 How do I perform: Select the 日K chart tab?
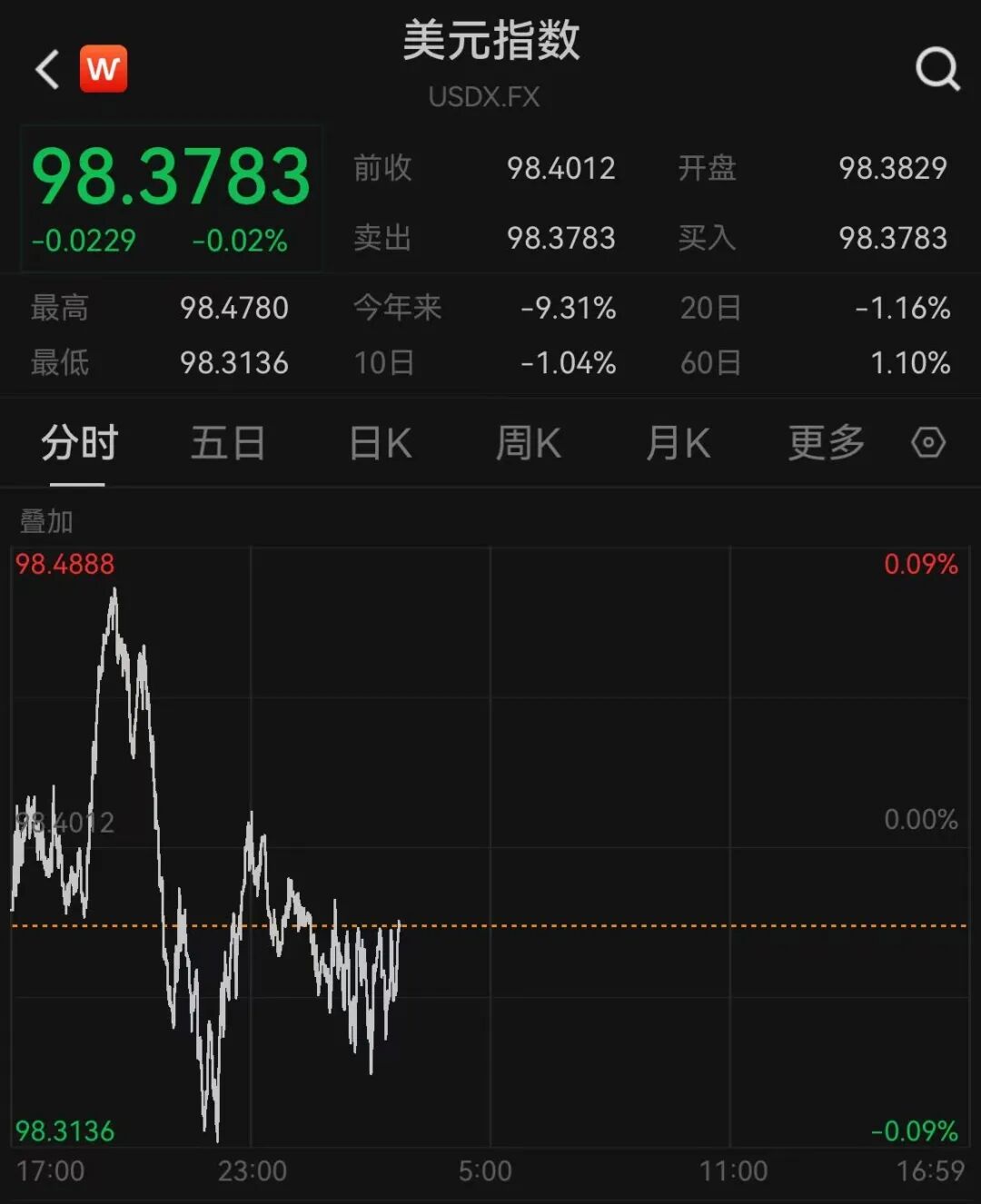click(x=381, y=443)
